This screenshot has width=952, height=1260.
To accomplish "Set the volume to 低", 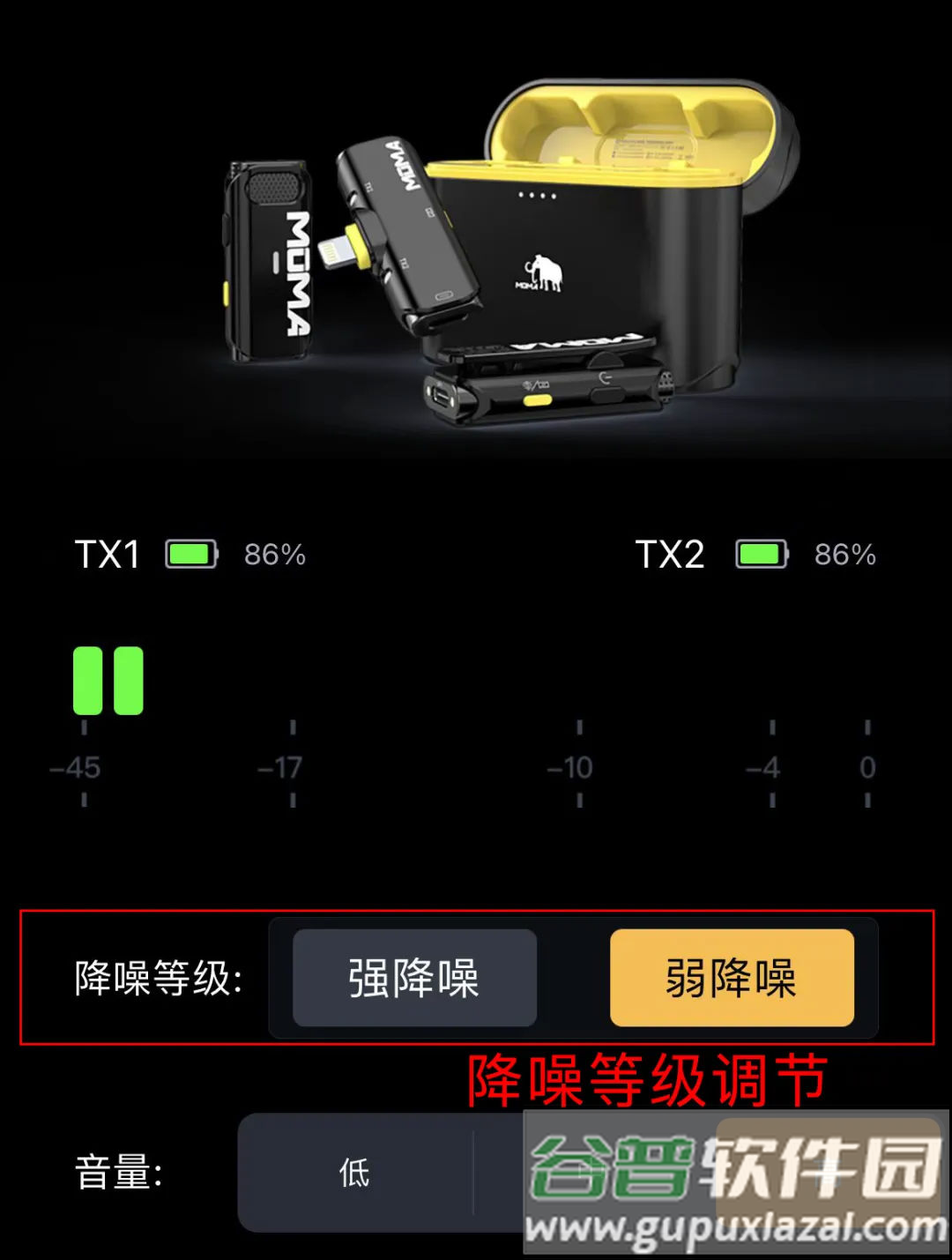I will [355, 1173].
